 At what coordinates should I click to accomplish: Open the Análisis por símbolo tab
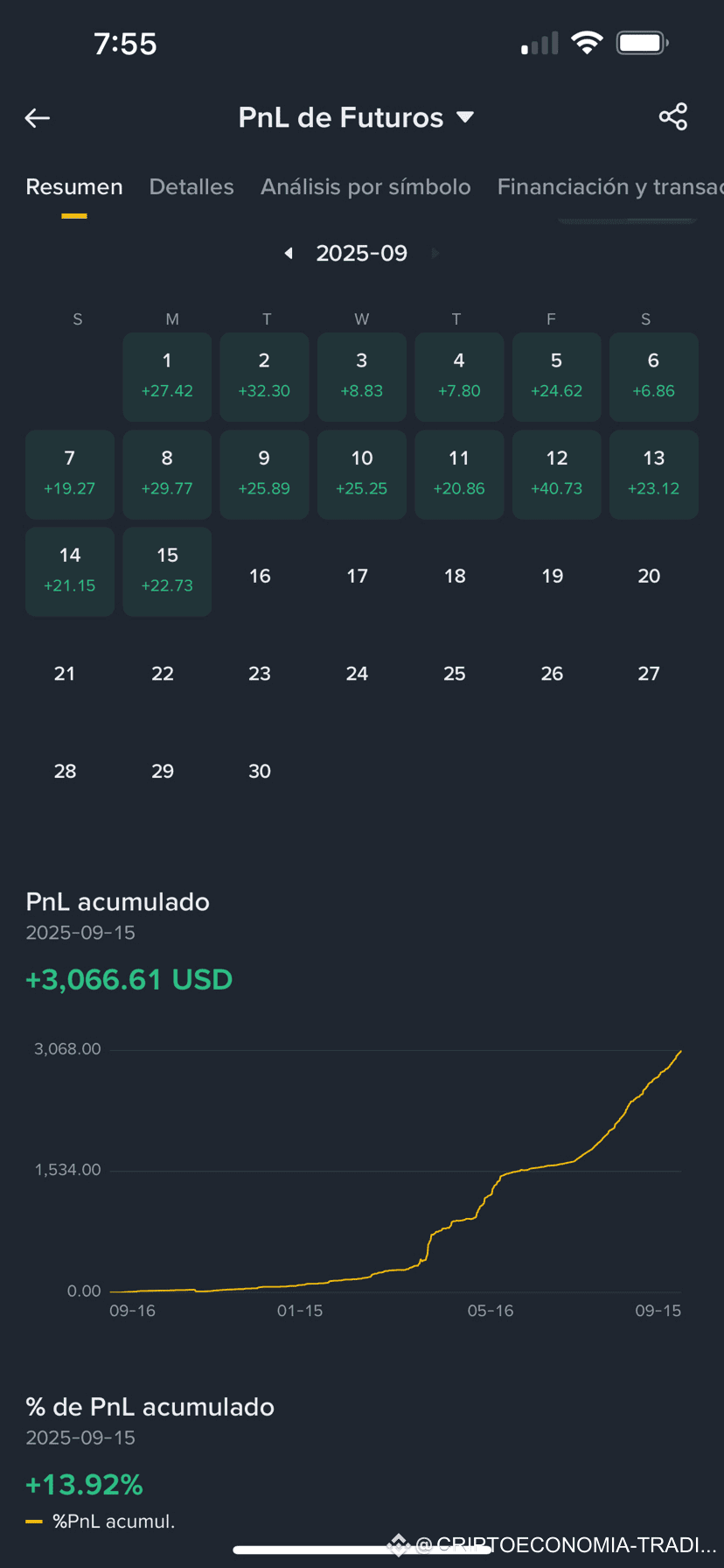point(365,186)
